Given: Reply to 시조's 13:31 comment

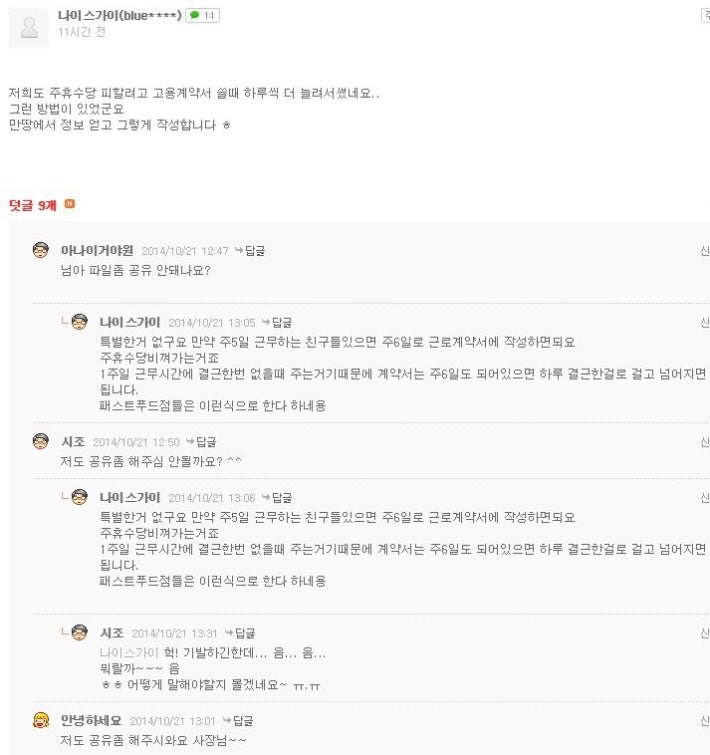Looking at the screenshot, I should point(241,633).
